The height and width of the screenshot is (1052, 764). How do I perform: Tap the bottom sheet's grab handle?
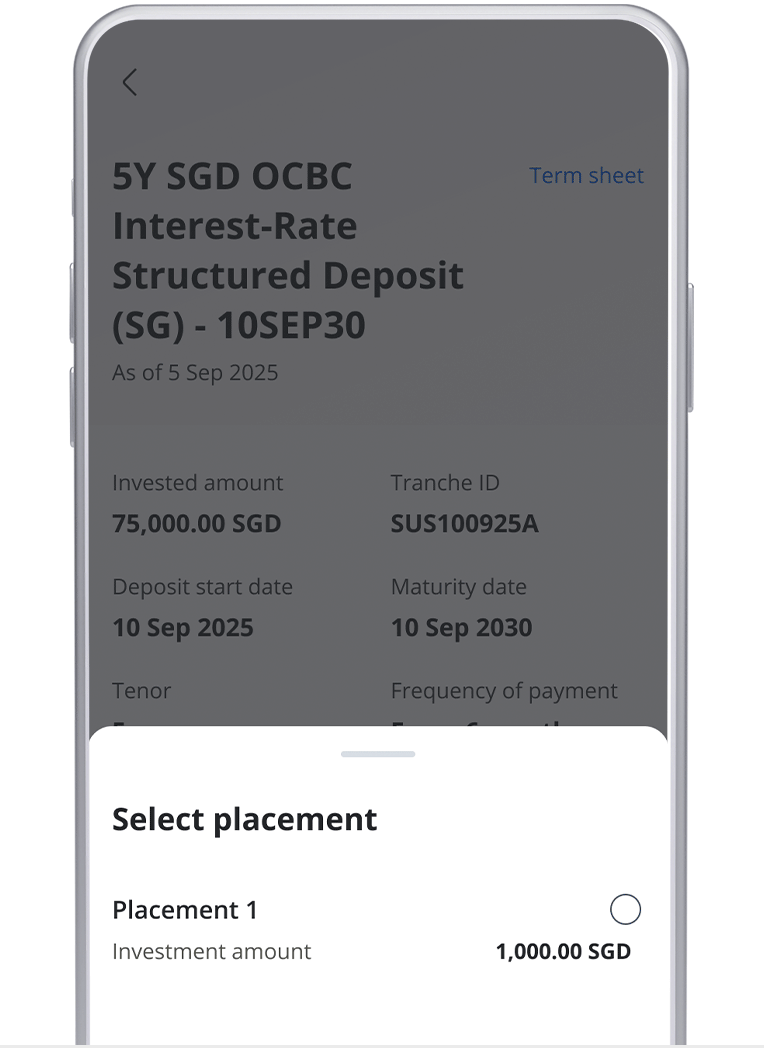pyautogui.click(x=377, y=754)
